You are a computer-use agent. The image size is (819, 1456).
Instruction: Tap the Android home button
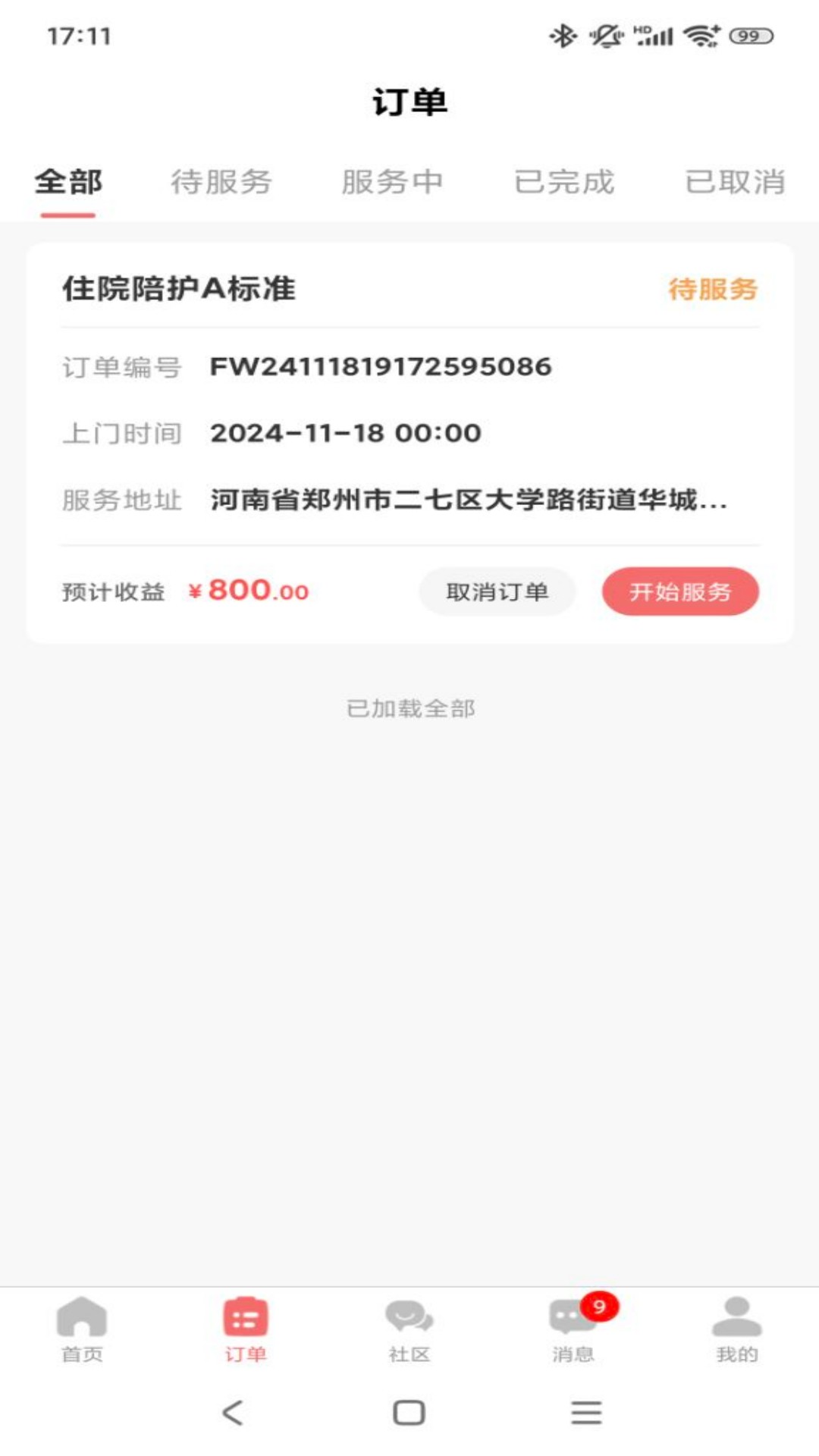click(409, 1413)
